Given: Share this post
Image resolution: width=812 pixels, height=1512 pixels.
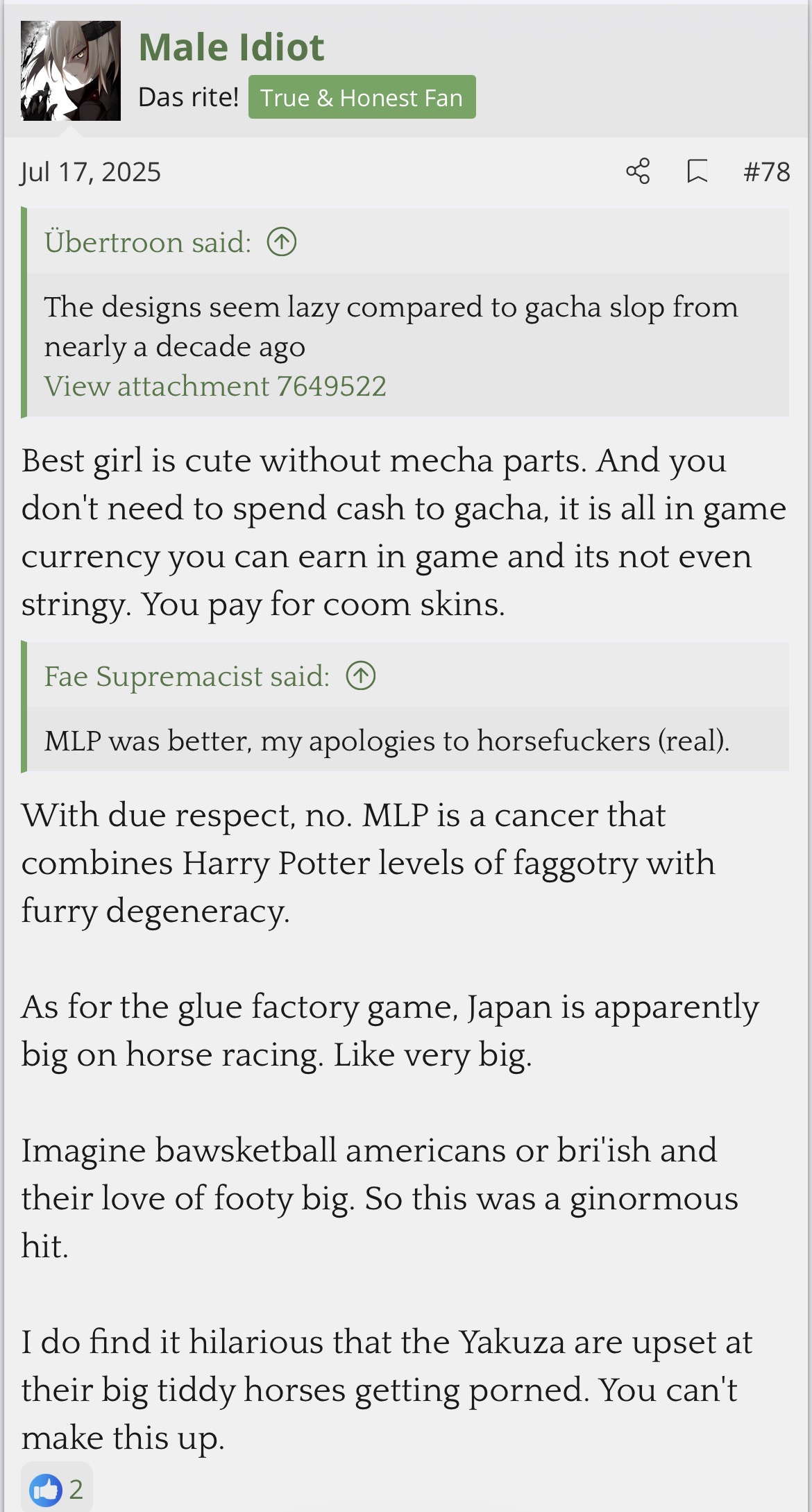Looking at the screenshot, I should coord(638,171).
